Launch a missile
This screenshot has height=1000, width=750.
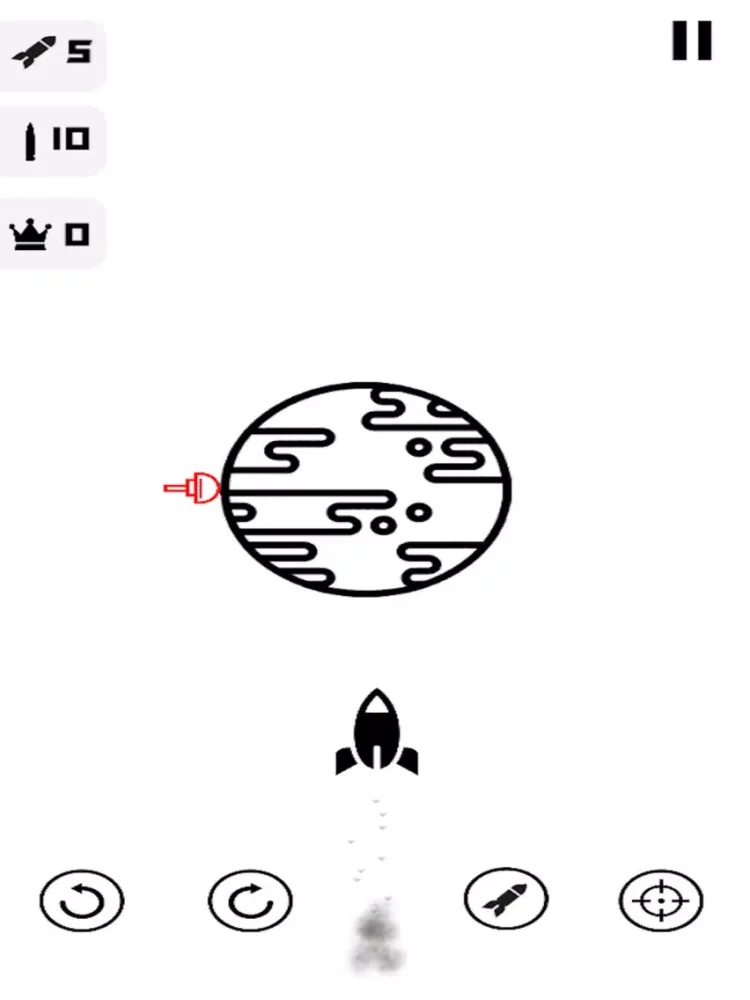(x=506, y=899)
